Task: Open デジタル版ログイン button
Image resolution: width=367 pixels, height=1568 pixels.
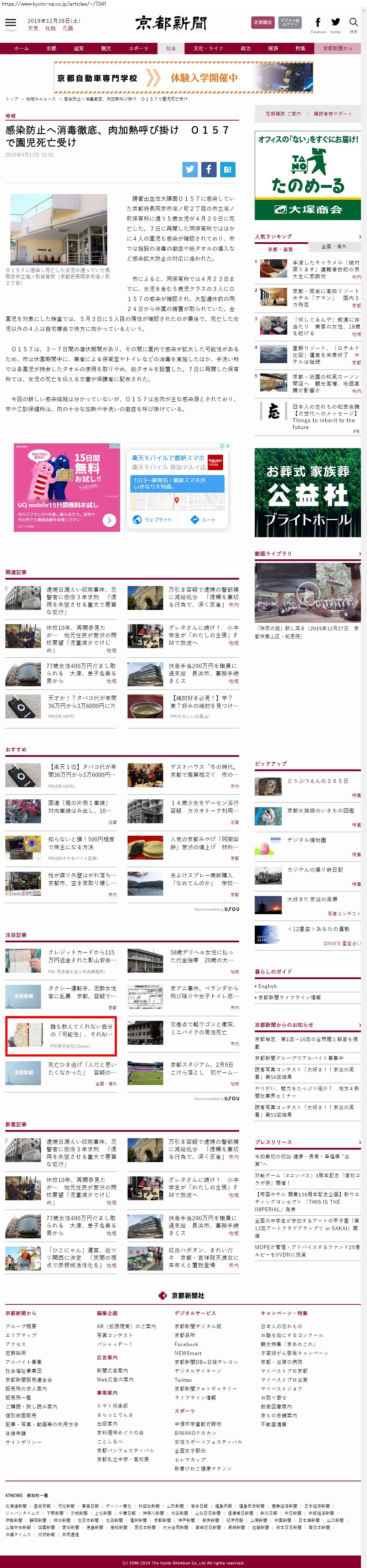Action: pyautogui.click(x=290, y=22)
